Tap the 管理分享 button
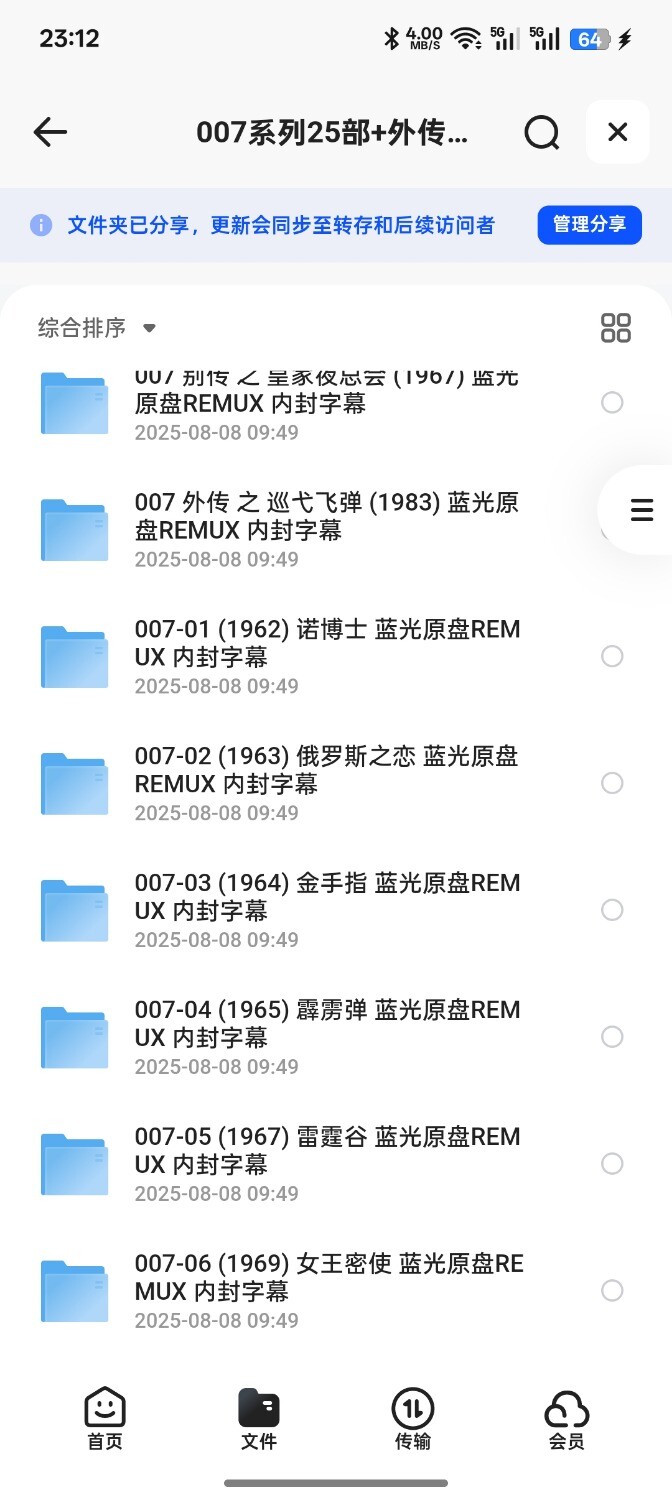Screen dimensions: 672x1500 coord(589,225)
